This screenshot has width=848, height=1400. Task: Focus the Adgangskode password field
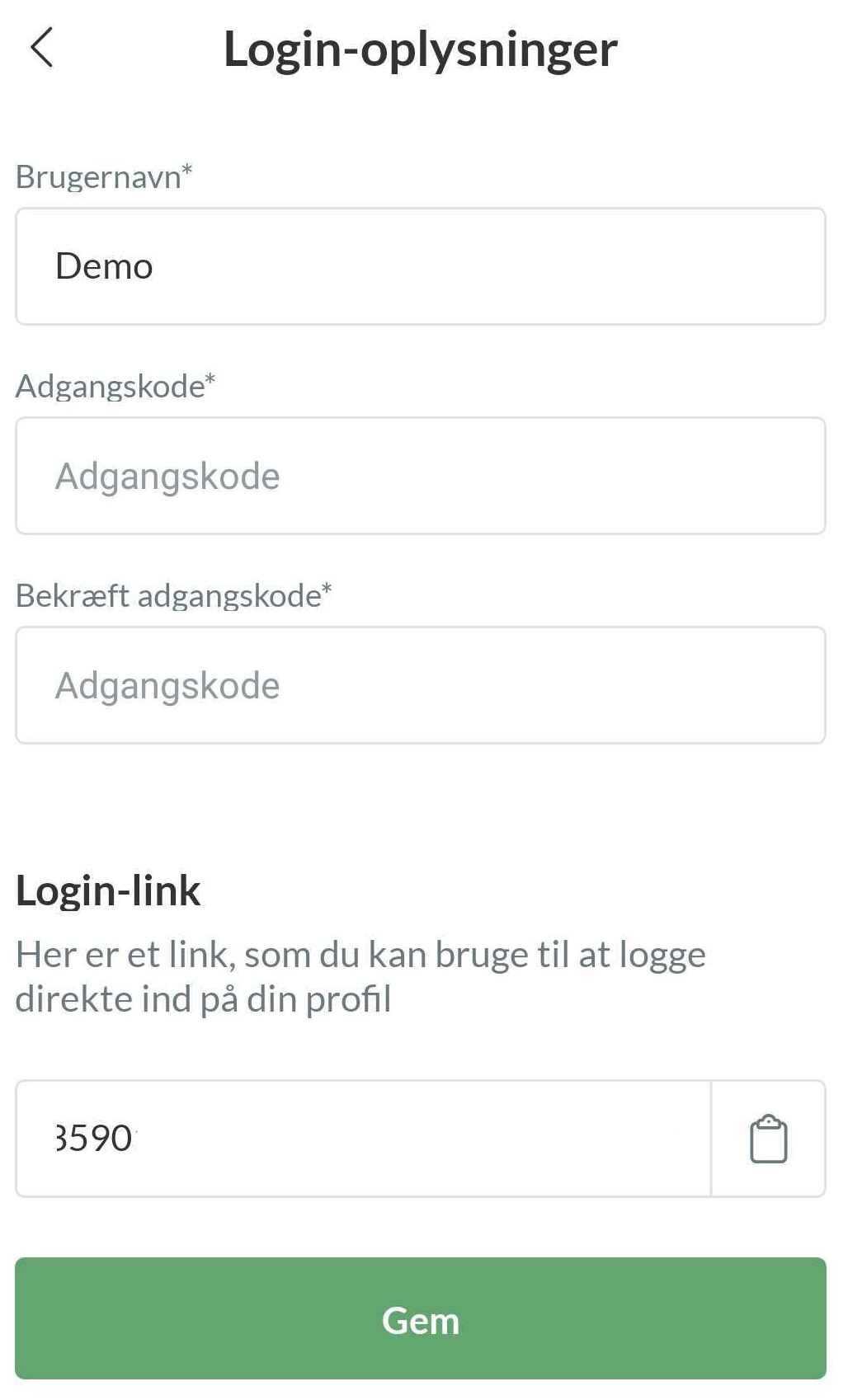coord(421,476)
